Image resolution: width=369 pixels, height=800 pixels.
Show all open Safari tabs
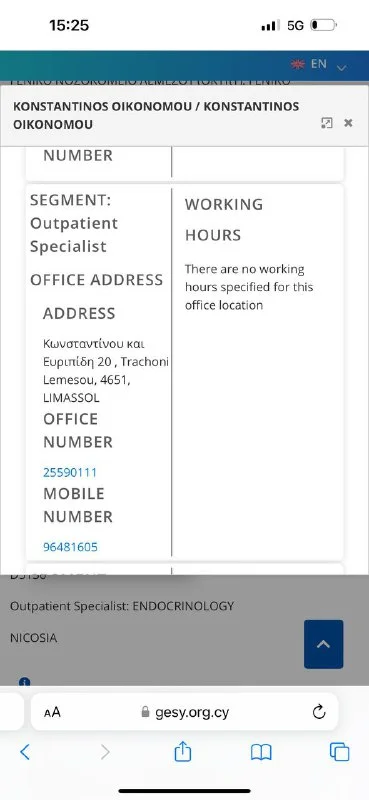pyautogui.click(x=339, y=752)
